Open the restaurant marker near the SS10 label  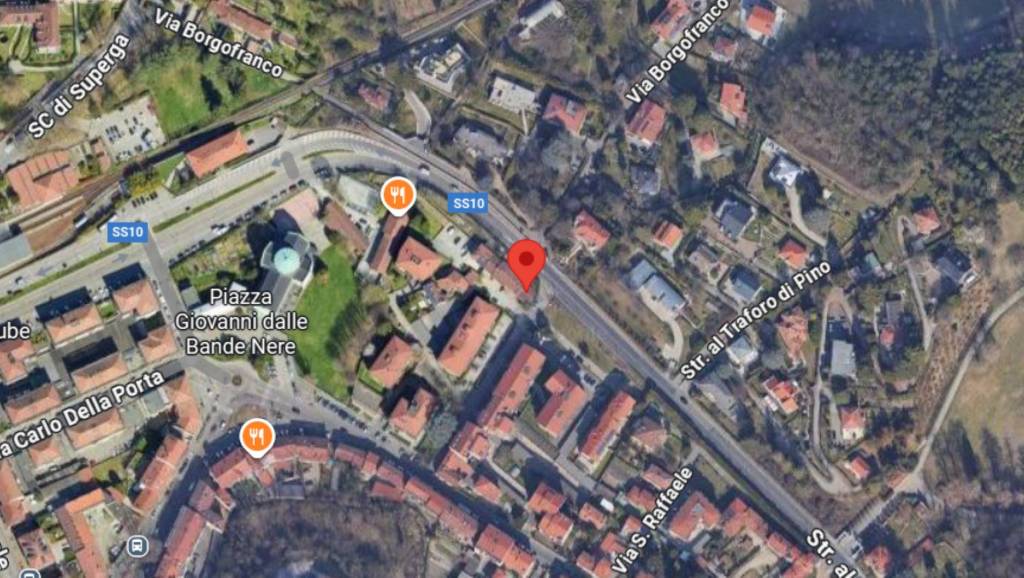pos(398,195)
